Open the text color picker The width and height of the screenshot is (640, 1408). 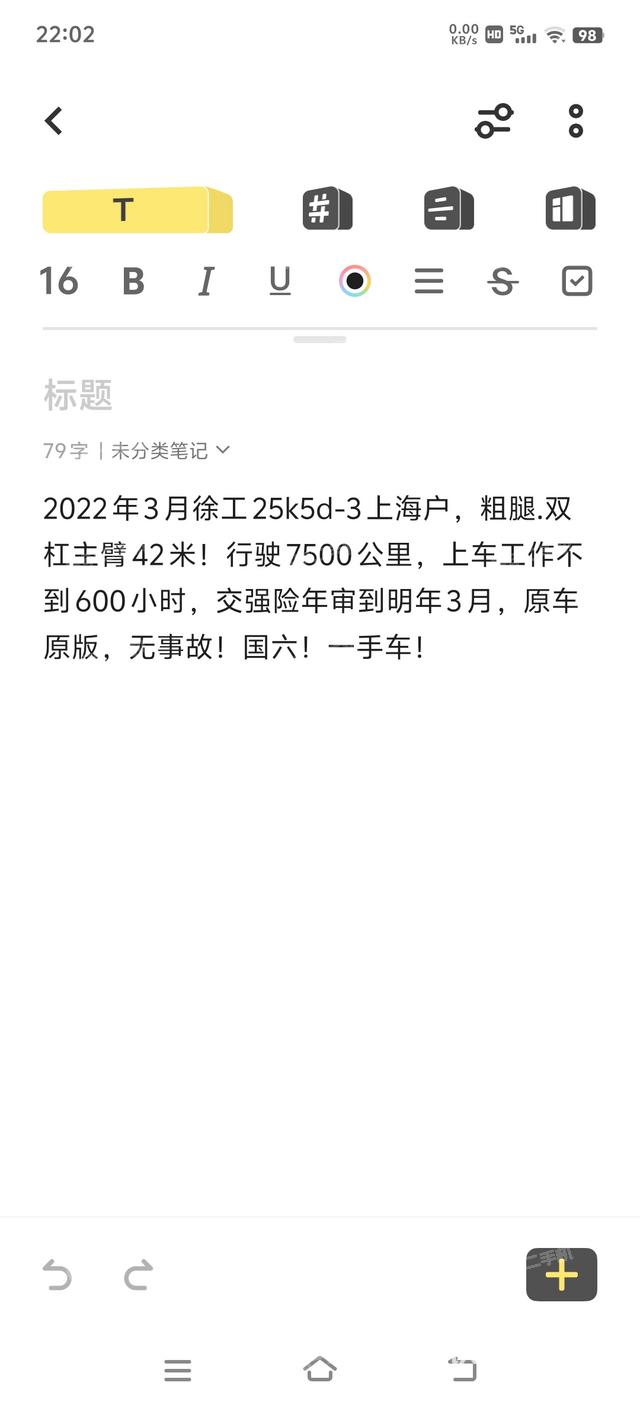click(354, 282)
